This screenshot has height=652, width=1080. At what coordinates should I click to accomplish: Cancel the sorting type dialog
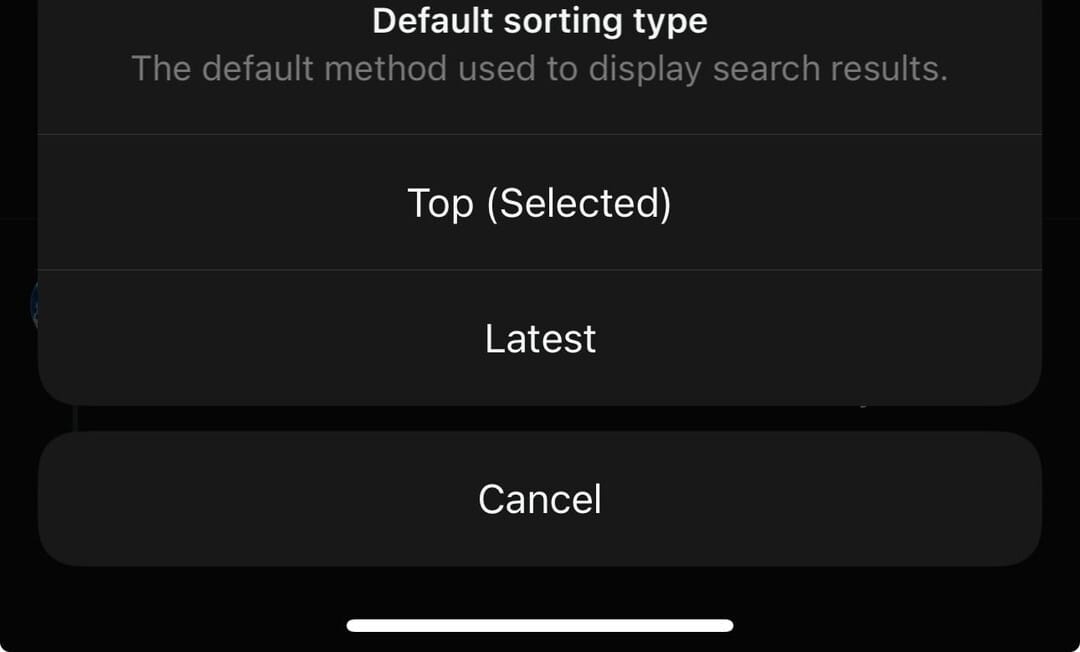click(540, 499)
